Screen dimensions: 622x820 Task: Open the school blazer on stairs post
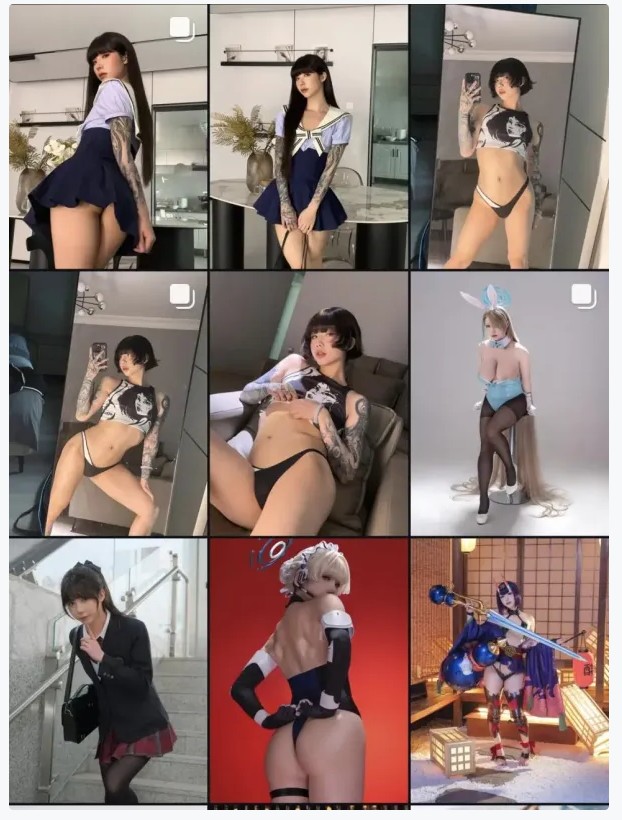pos(107,671)
